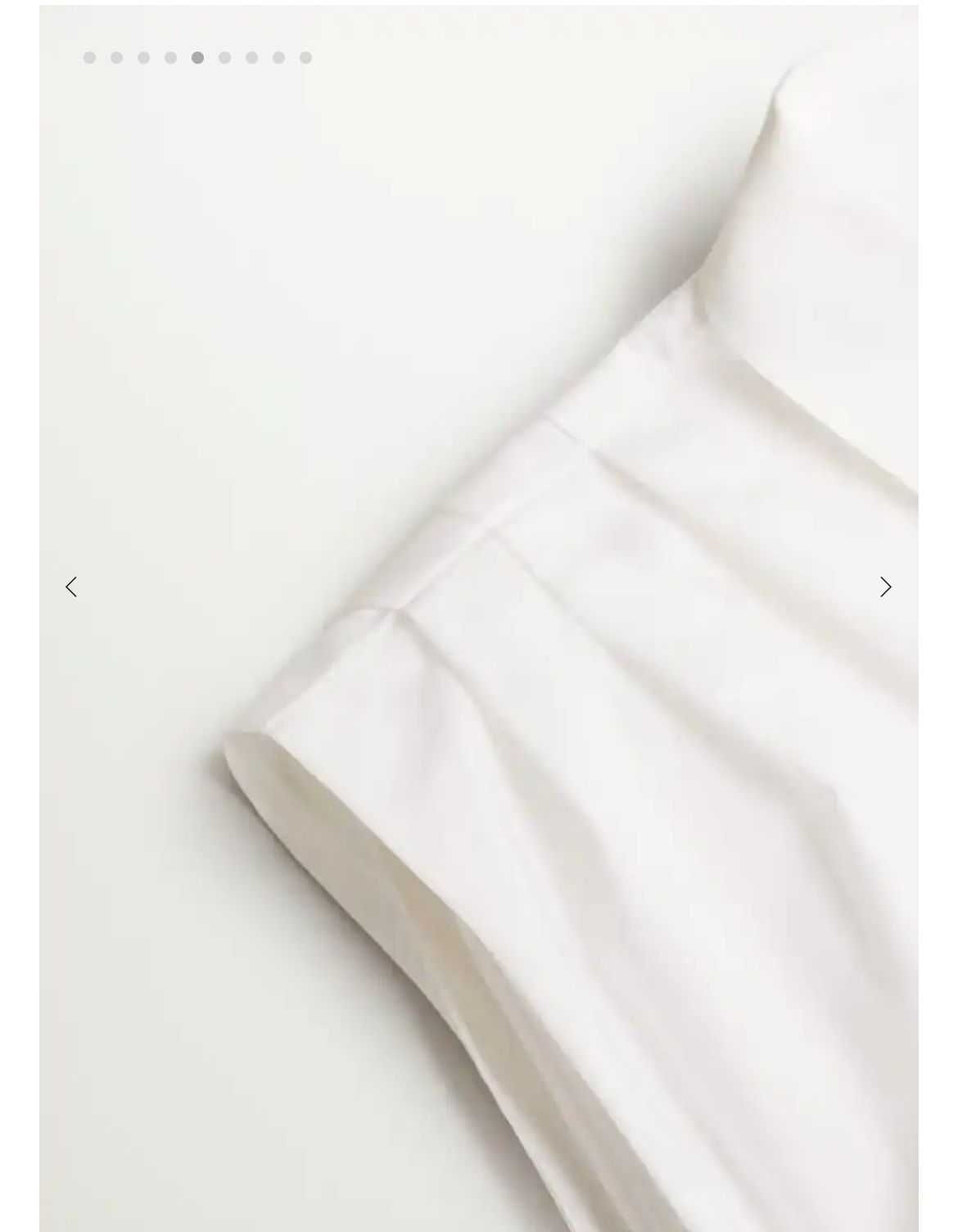
Task: Show the previous product image
Action: (71, 587)
